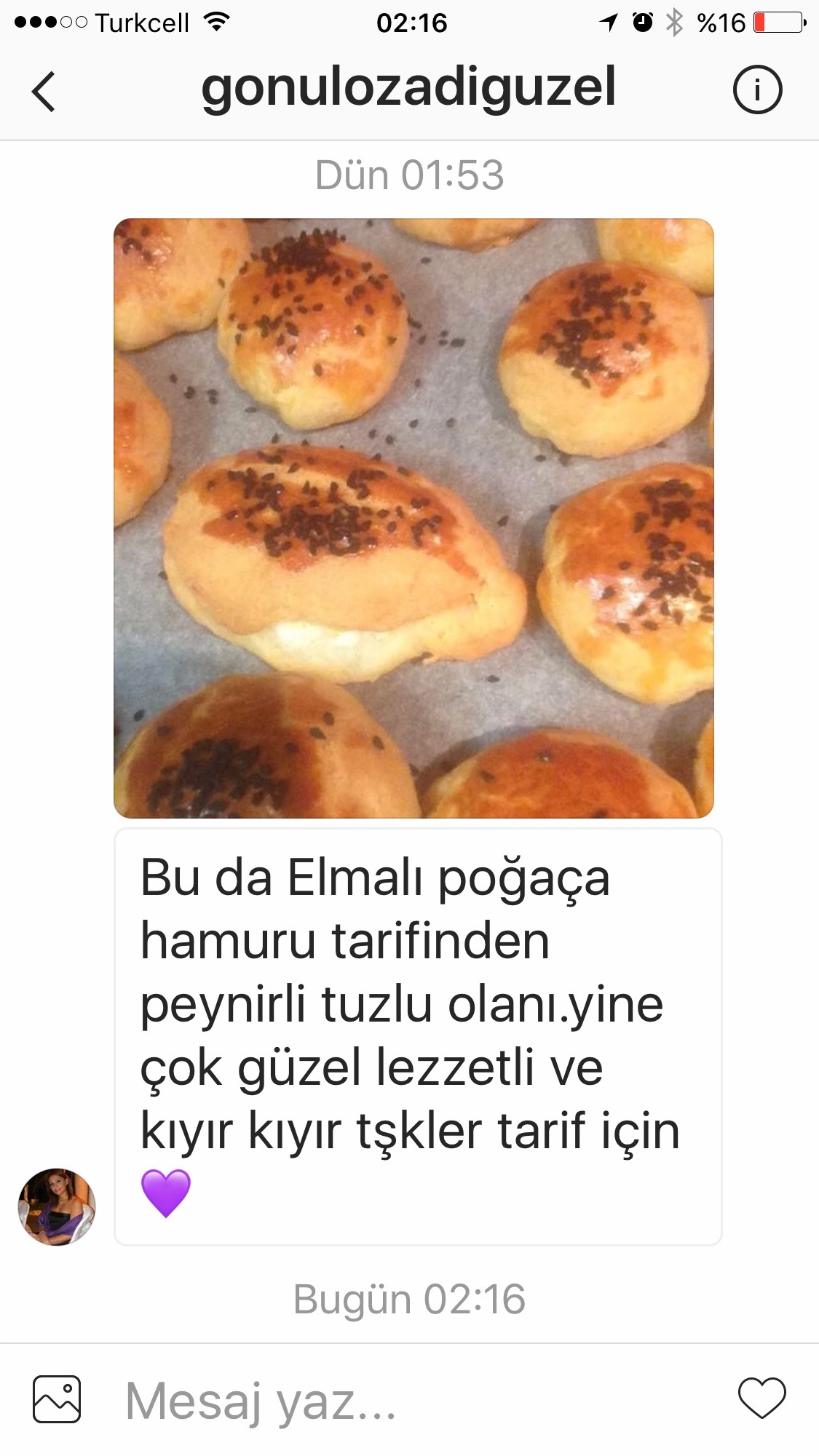Send a heart reaction
Viewport: 819px width, 1456px height.
(761, 1398)
